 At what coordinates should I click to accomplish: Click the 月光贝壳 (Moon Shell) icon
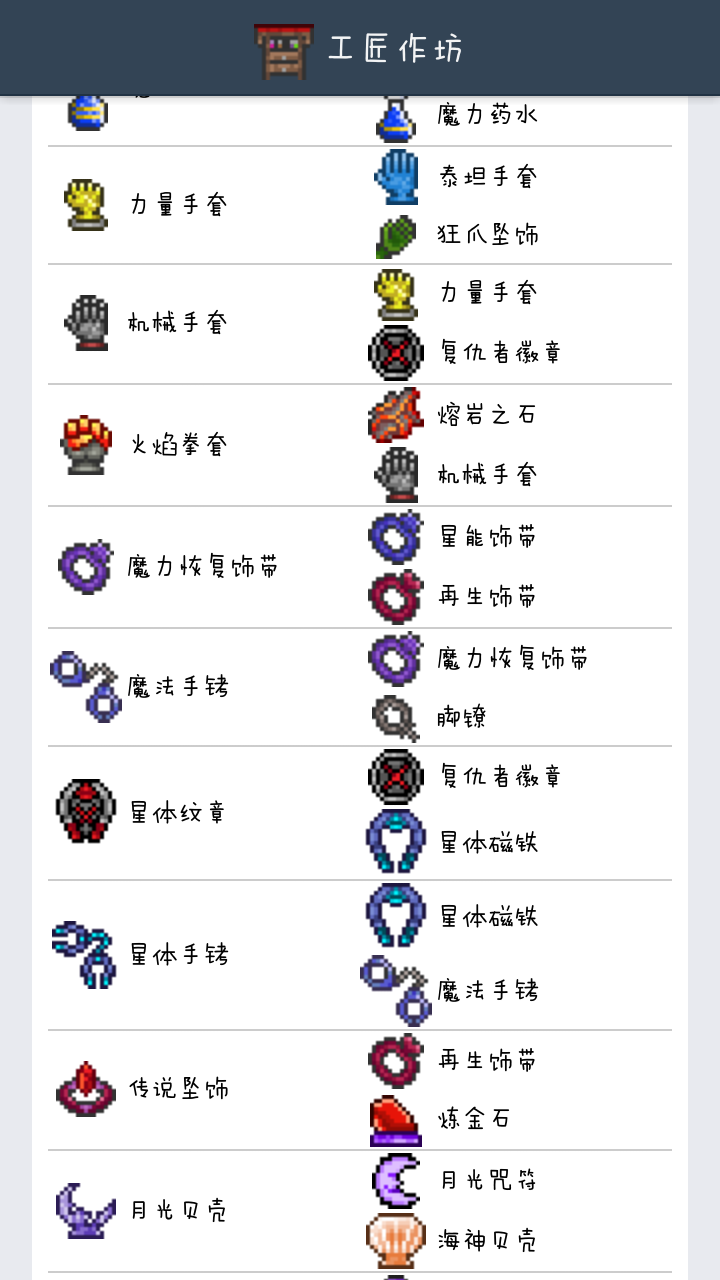click(85, 1209)
